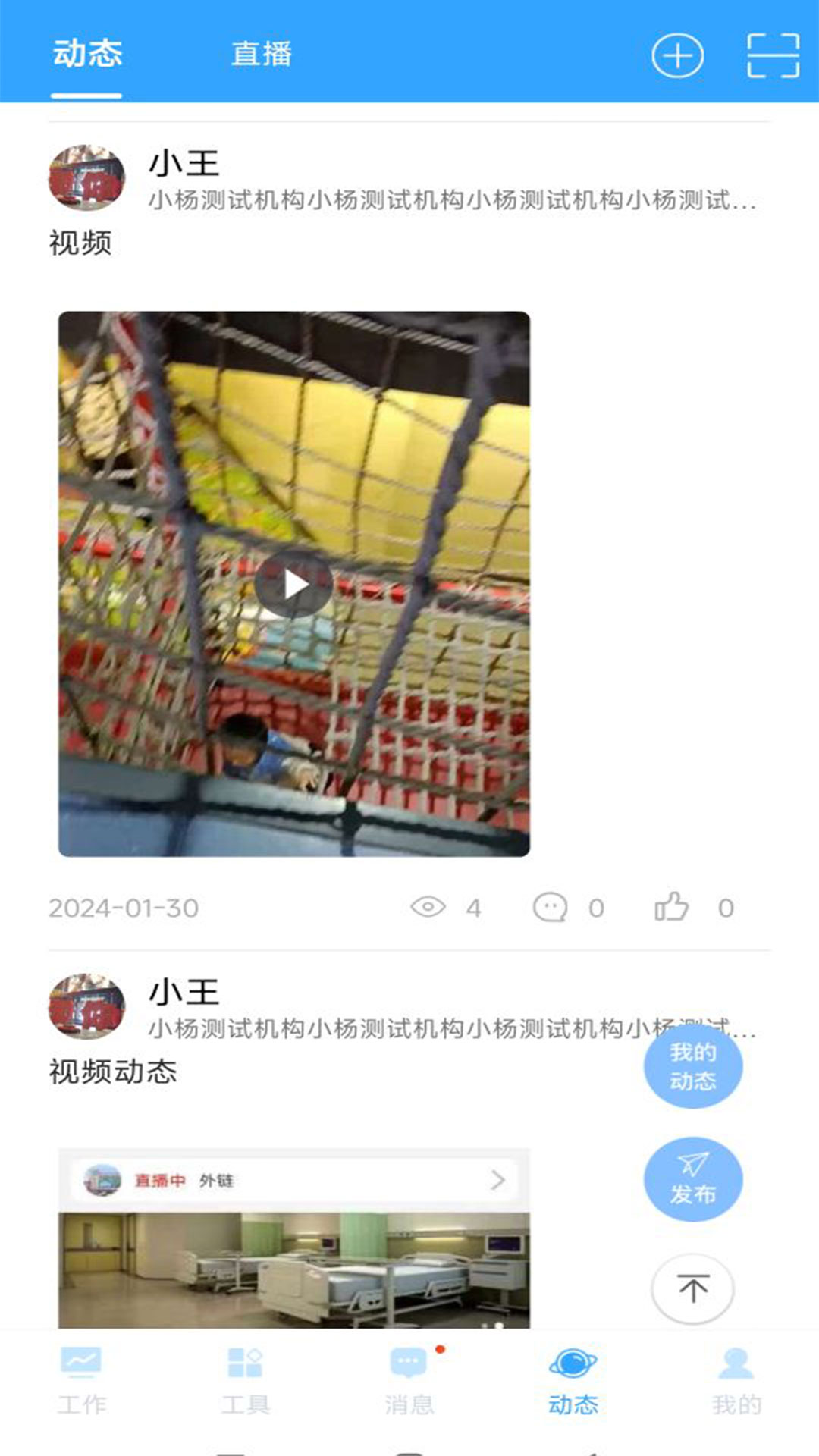Tap the 发布 publish button
The image size is (819, 1456).
pyautogui.click(x=692, y=1179)
